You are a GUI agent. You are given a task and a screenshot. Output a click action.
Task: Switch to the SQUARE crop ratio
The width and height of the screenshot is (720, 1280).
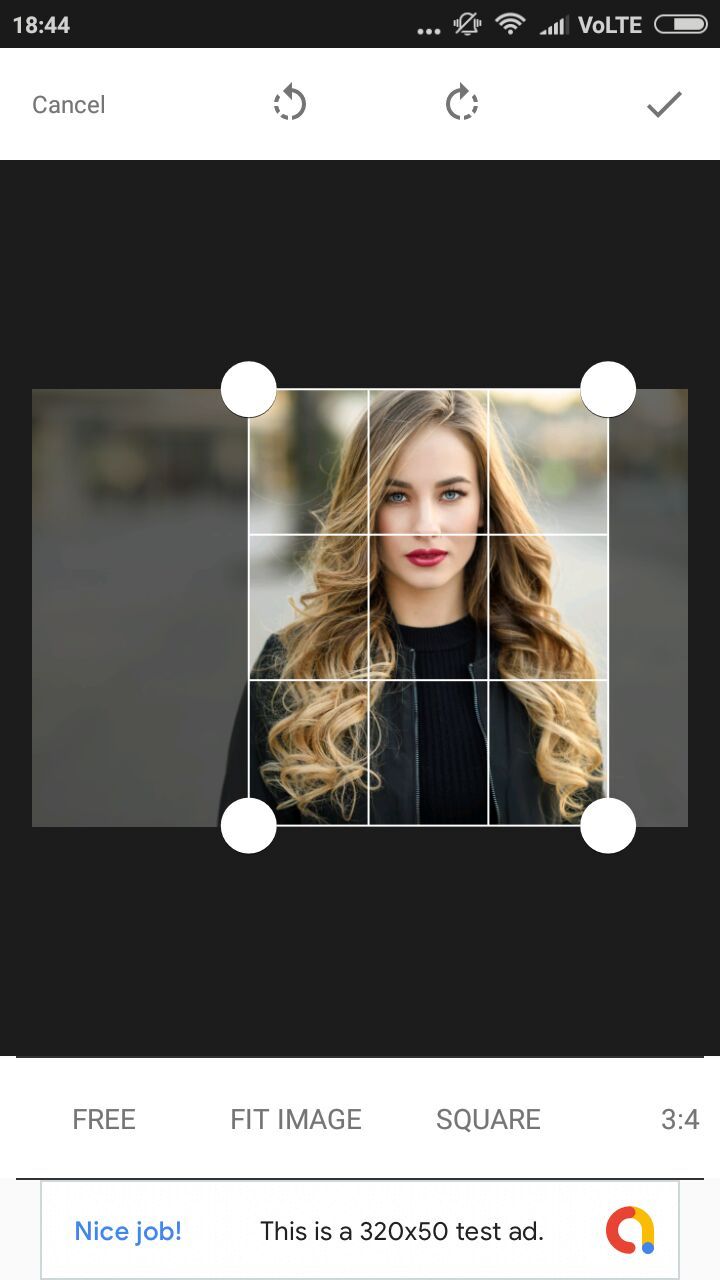488,1119
